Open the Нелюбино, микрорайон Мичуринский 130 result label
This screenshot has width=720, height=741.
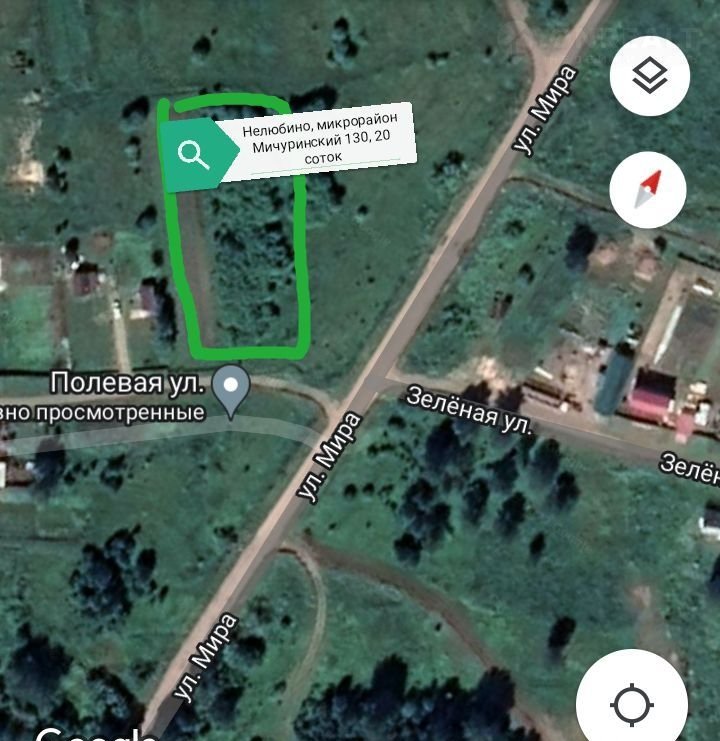click(x=315, y=145)
